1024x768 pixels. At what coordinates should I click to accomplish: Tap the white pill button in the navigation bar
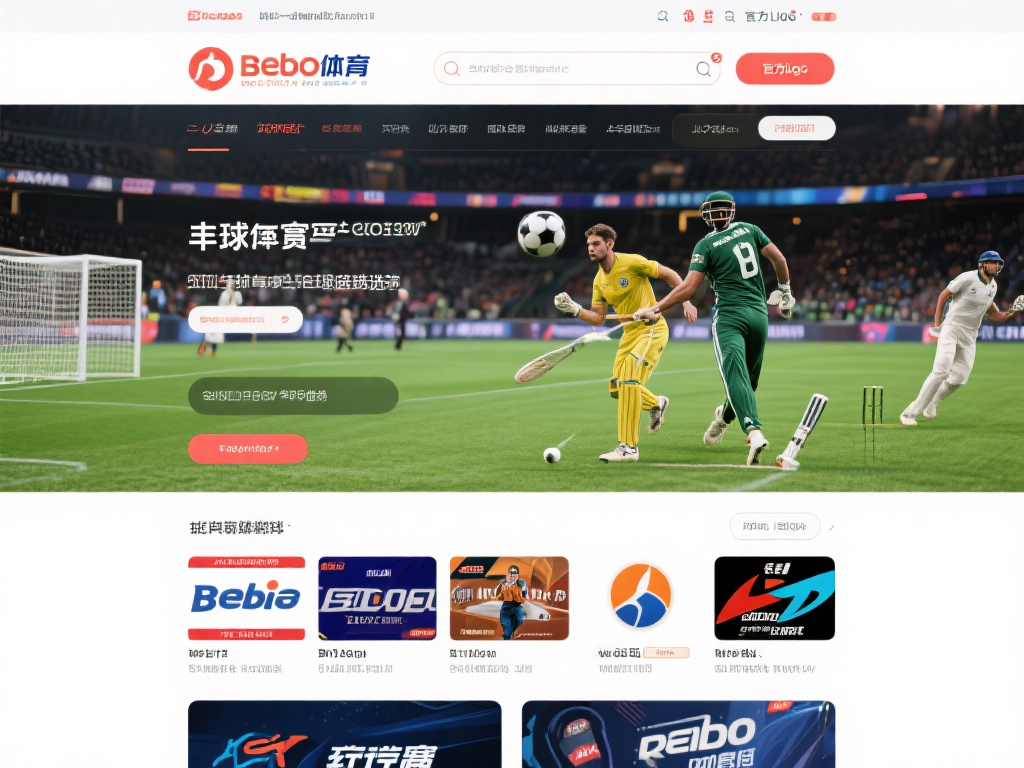796,128
